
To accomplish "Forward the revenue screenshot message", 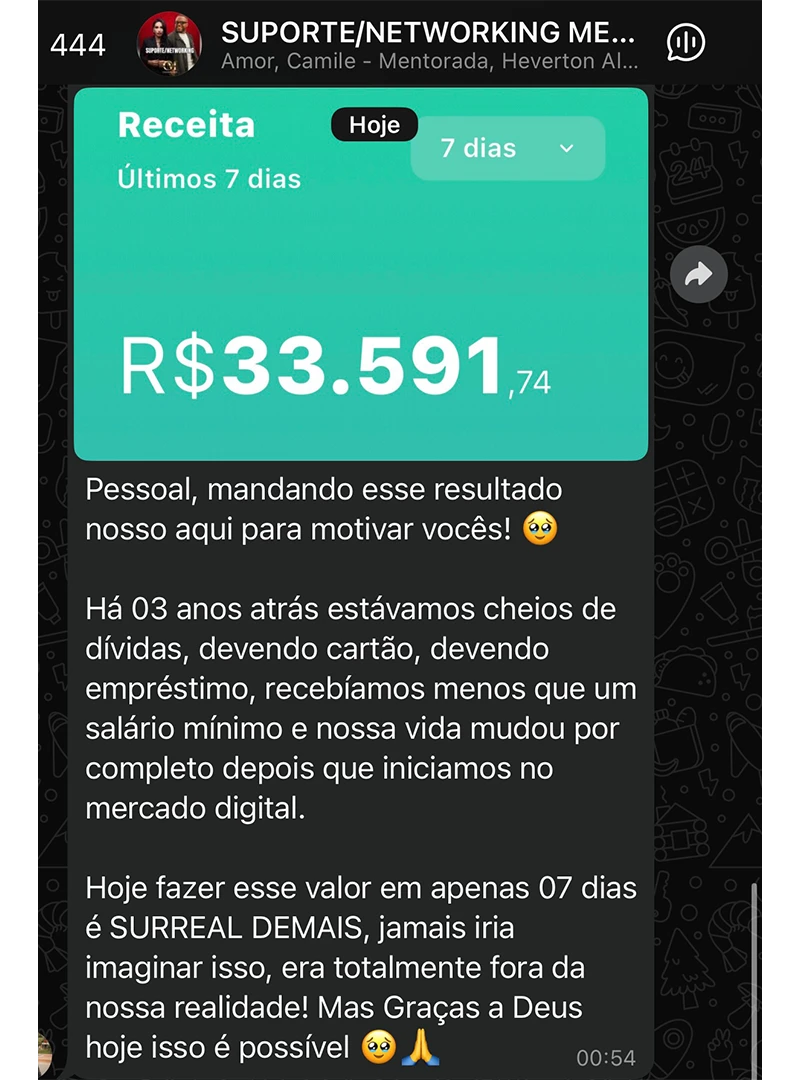I will 699,274.
